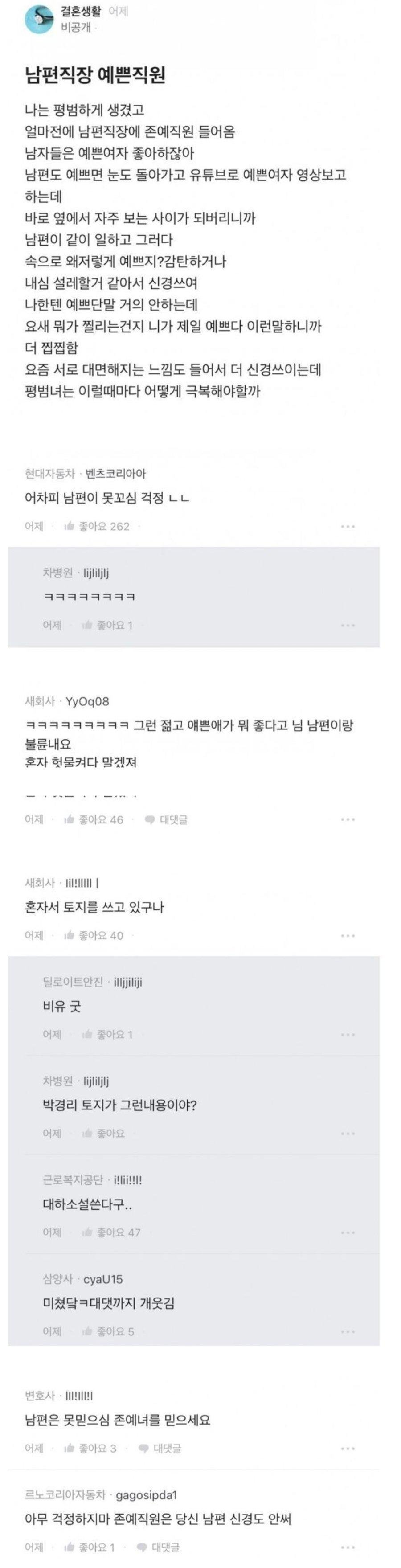Like gagosipda1's comment
This screenshot has height=1568, width=401.
point(89,1548)
